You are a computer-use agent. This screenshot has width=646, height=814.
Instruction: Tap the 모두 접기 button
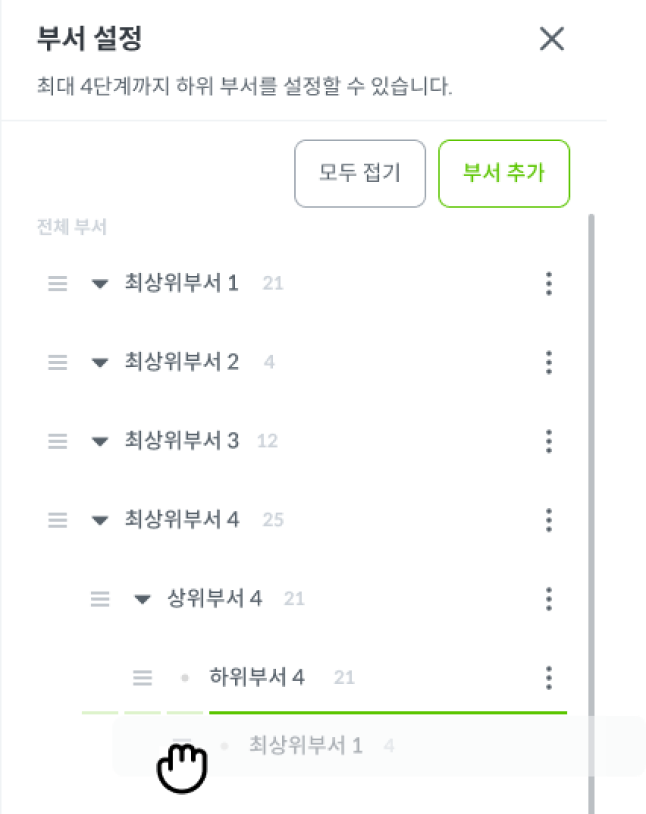pyautogui.click(x=360, y=173)
